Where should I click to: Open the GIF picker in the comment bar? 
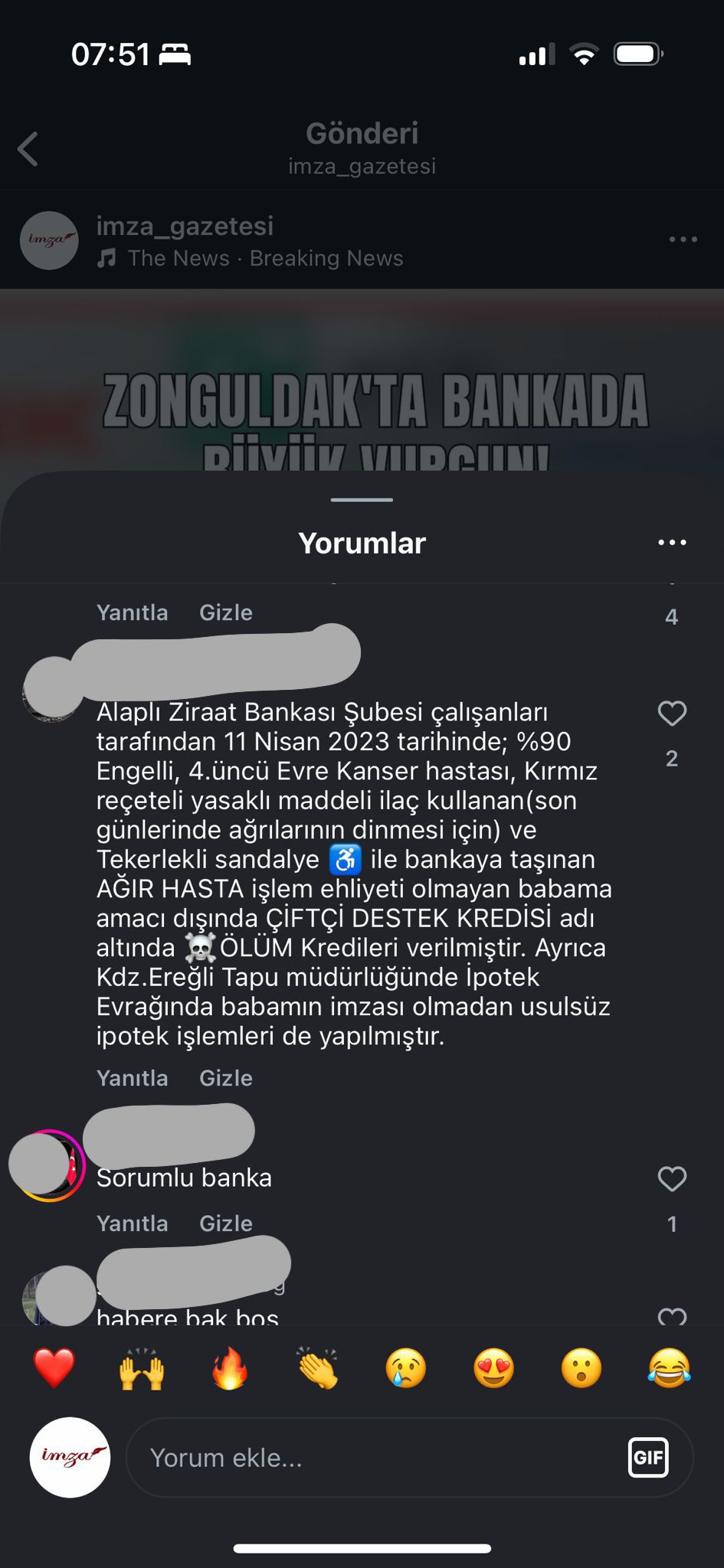click(x=648, y=1458)
